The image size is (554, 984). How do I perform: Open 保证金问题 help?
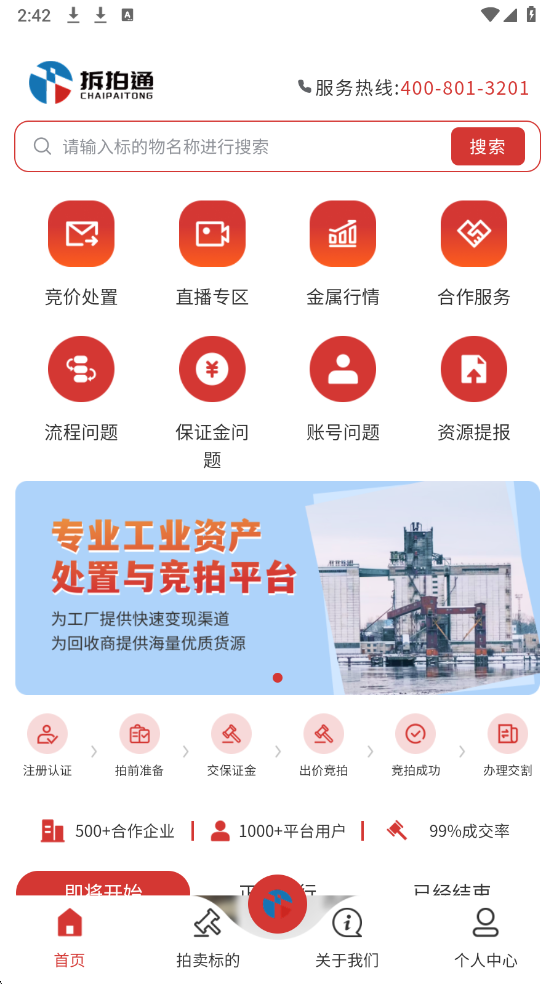212,403
